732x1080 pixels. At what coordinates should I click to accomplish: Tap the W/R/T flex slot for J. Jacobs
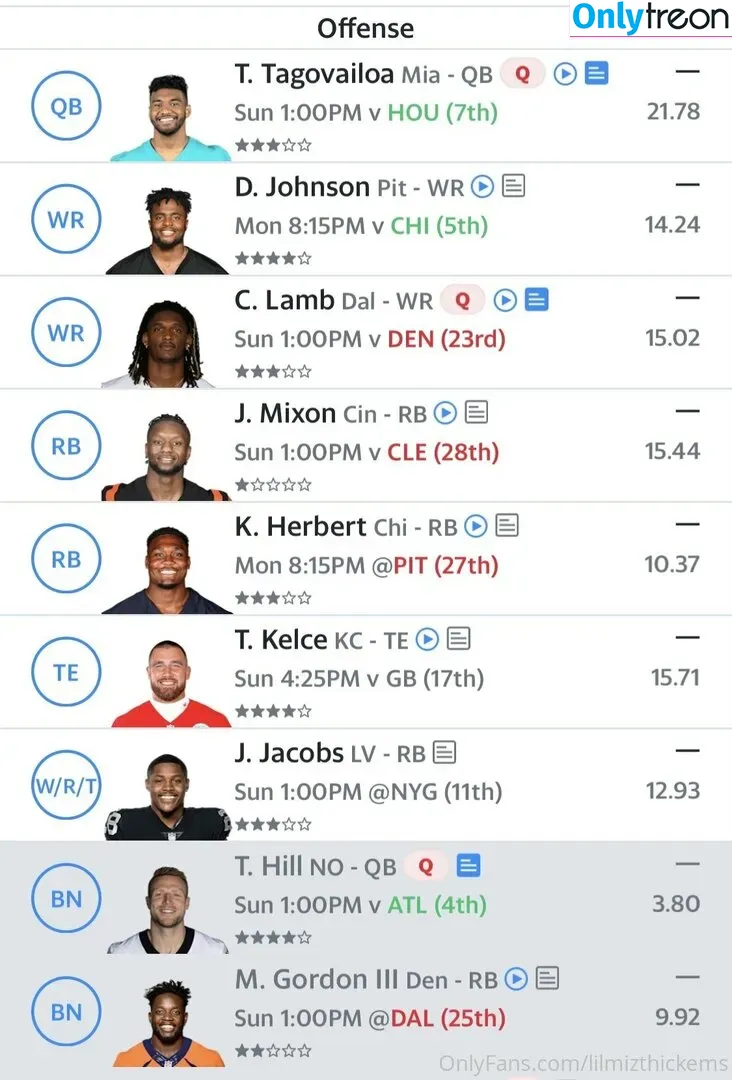tap(66, 785)
